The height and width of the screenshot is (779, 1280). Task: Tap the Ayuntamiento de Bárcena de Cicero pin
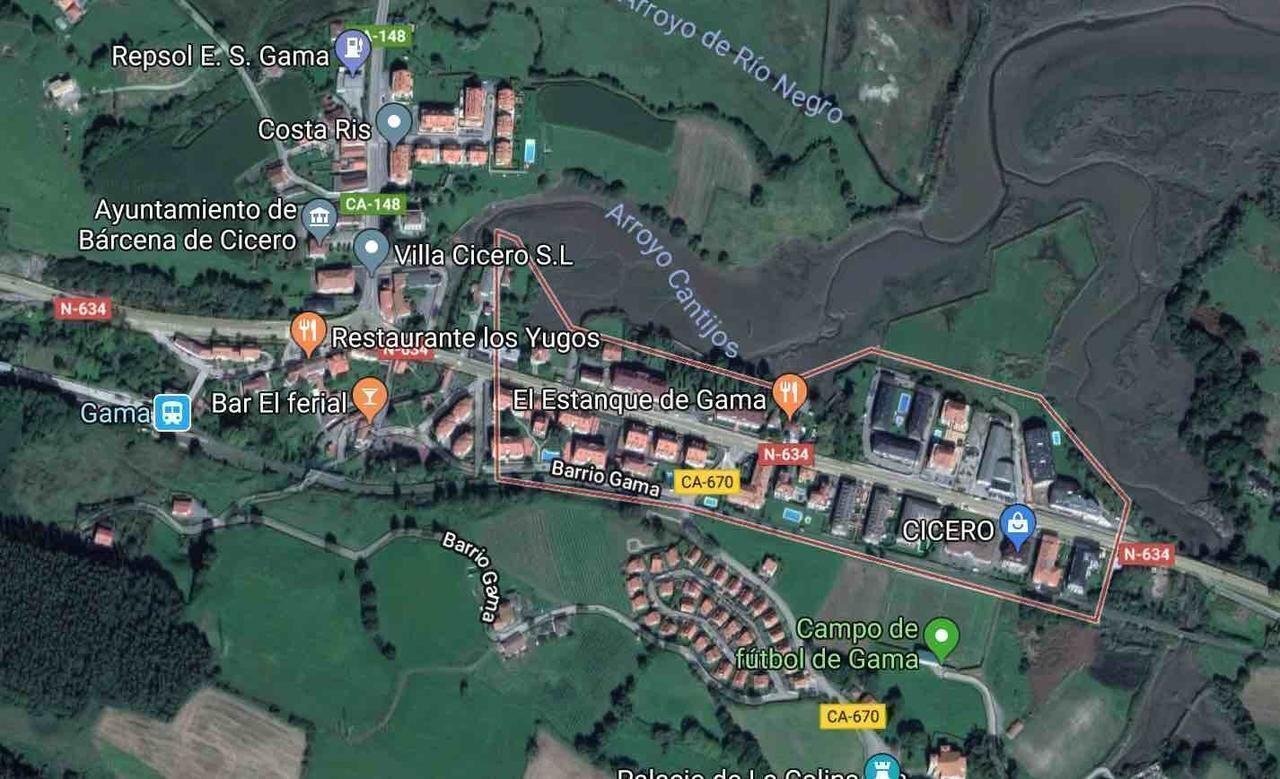pyautogui.click(x=319, y=216)
